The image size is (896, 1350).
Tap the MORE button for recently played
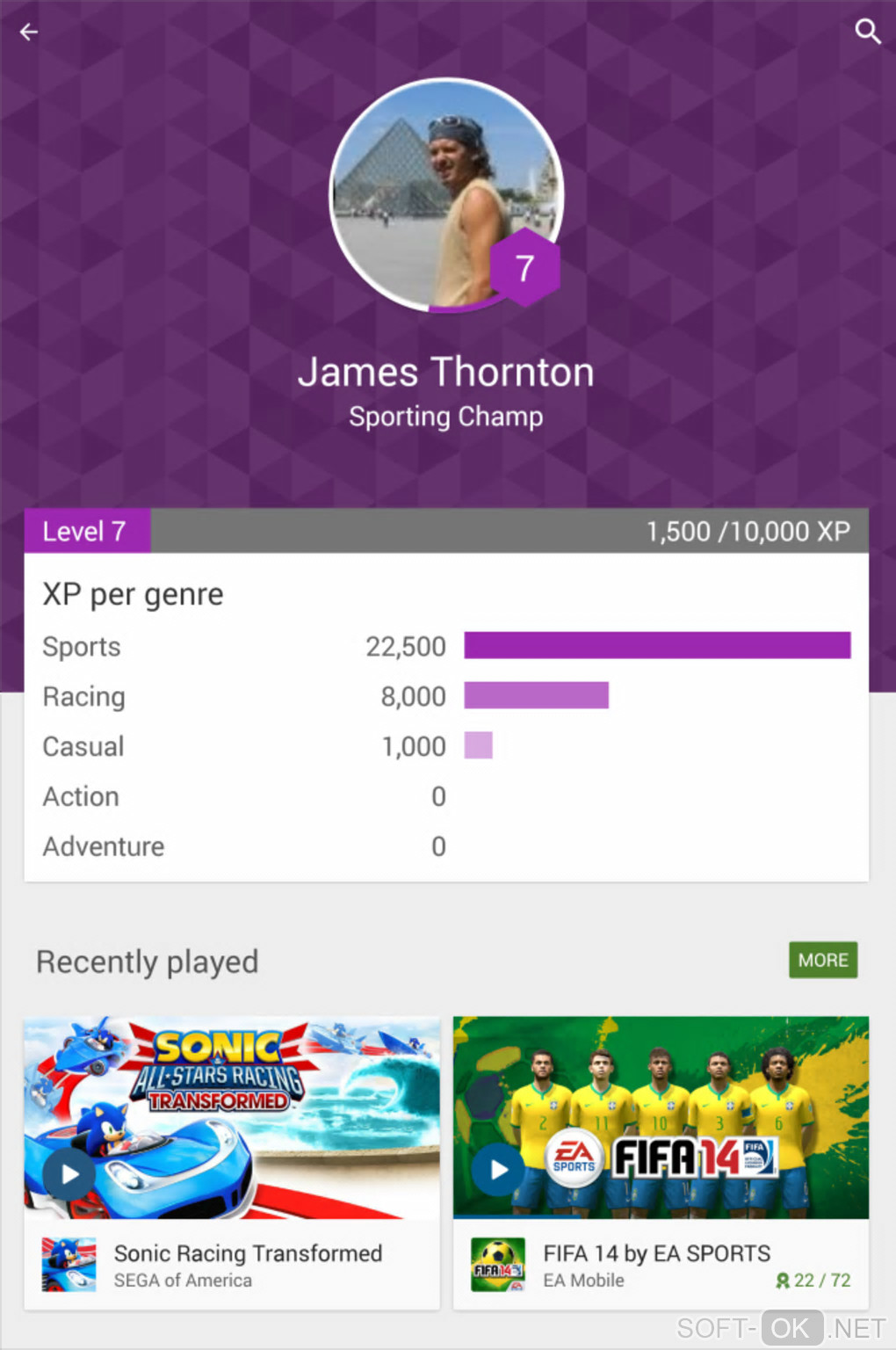[822, 960]
